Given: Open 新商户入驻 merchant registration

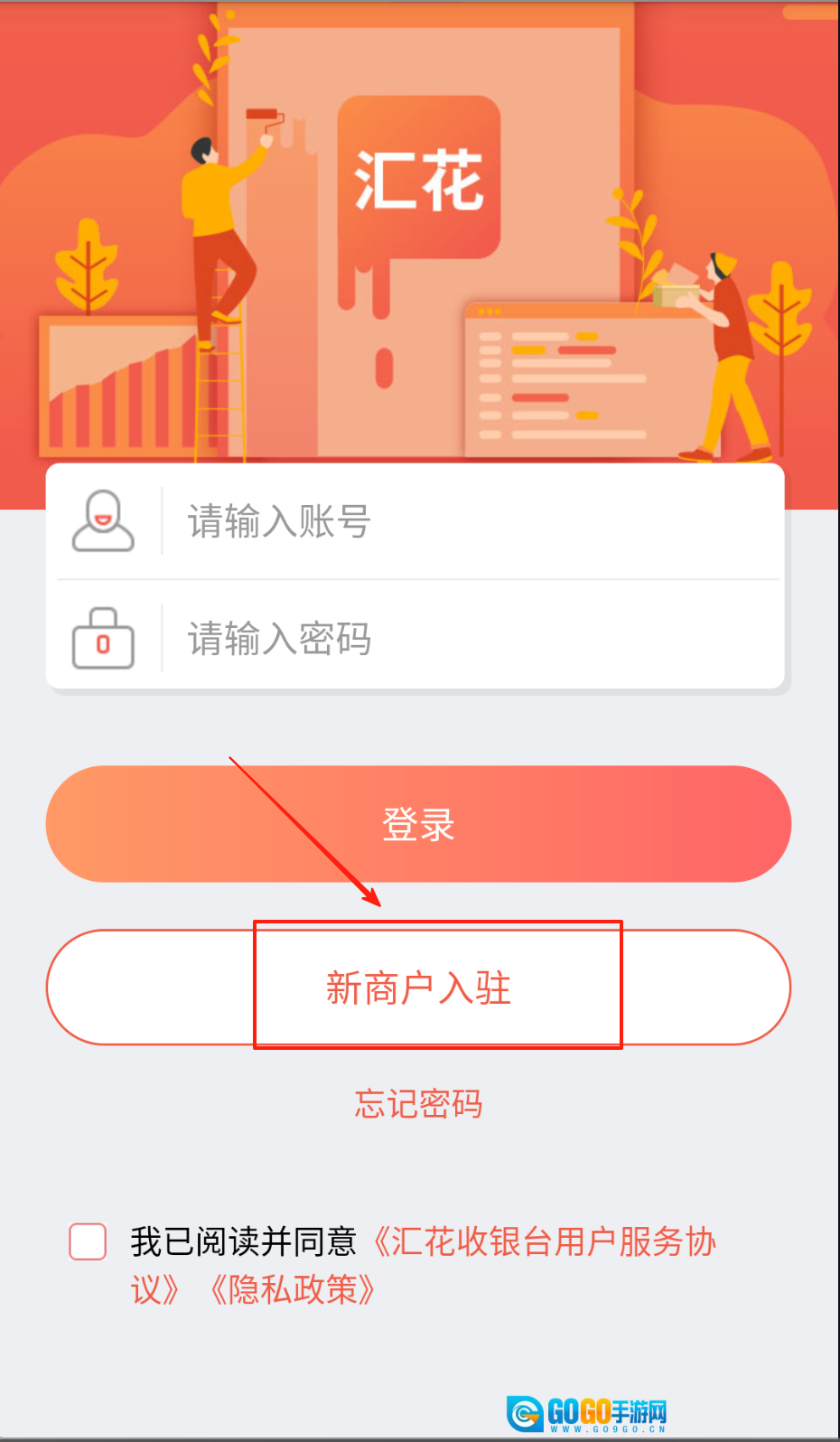Looking at the screenshot, I should (x=418, y=988).
